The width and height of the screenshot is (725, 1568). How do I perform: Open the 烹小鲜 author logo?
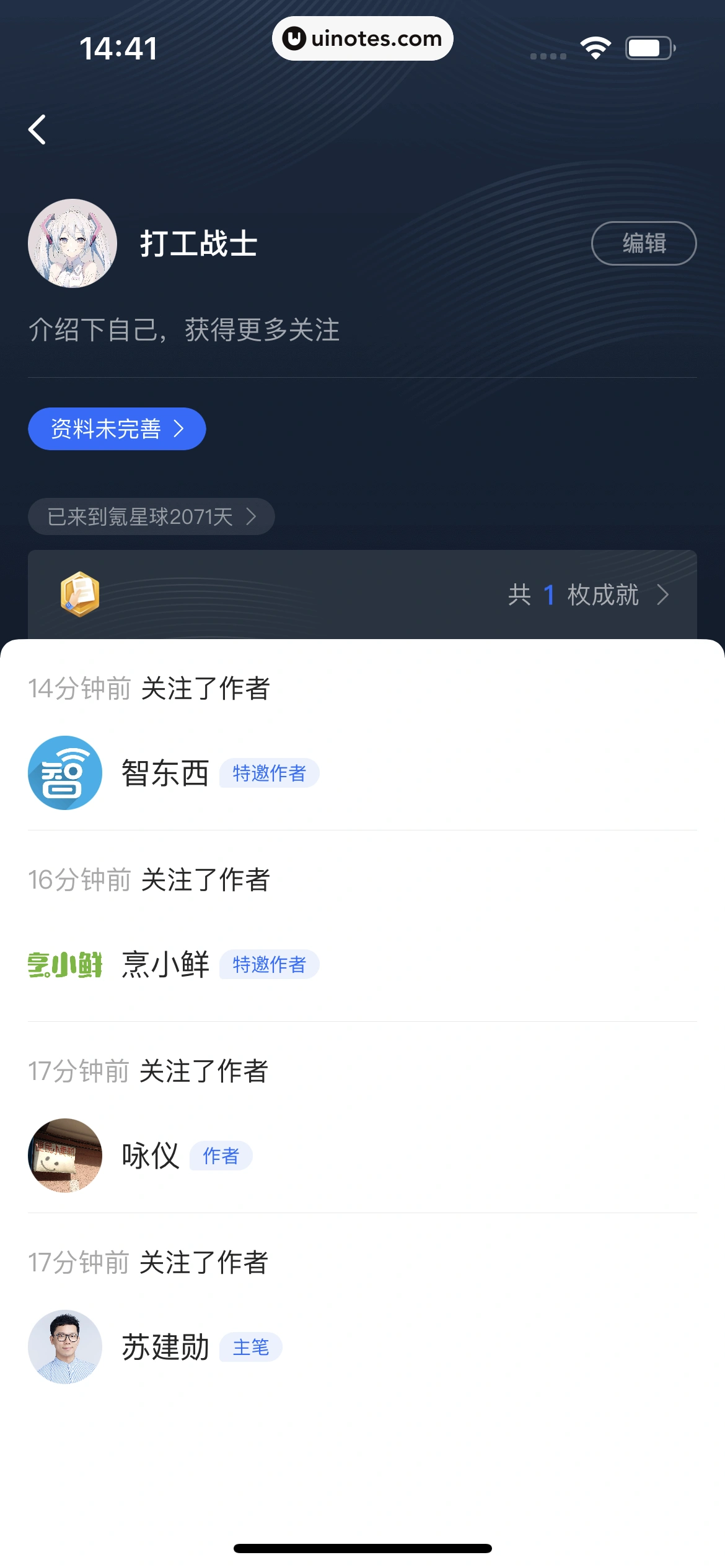coord(65,964)
